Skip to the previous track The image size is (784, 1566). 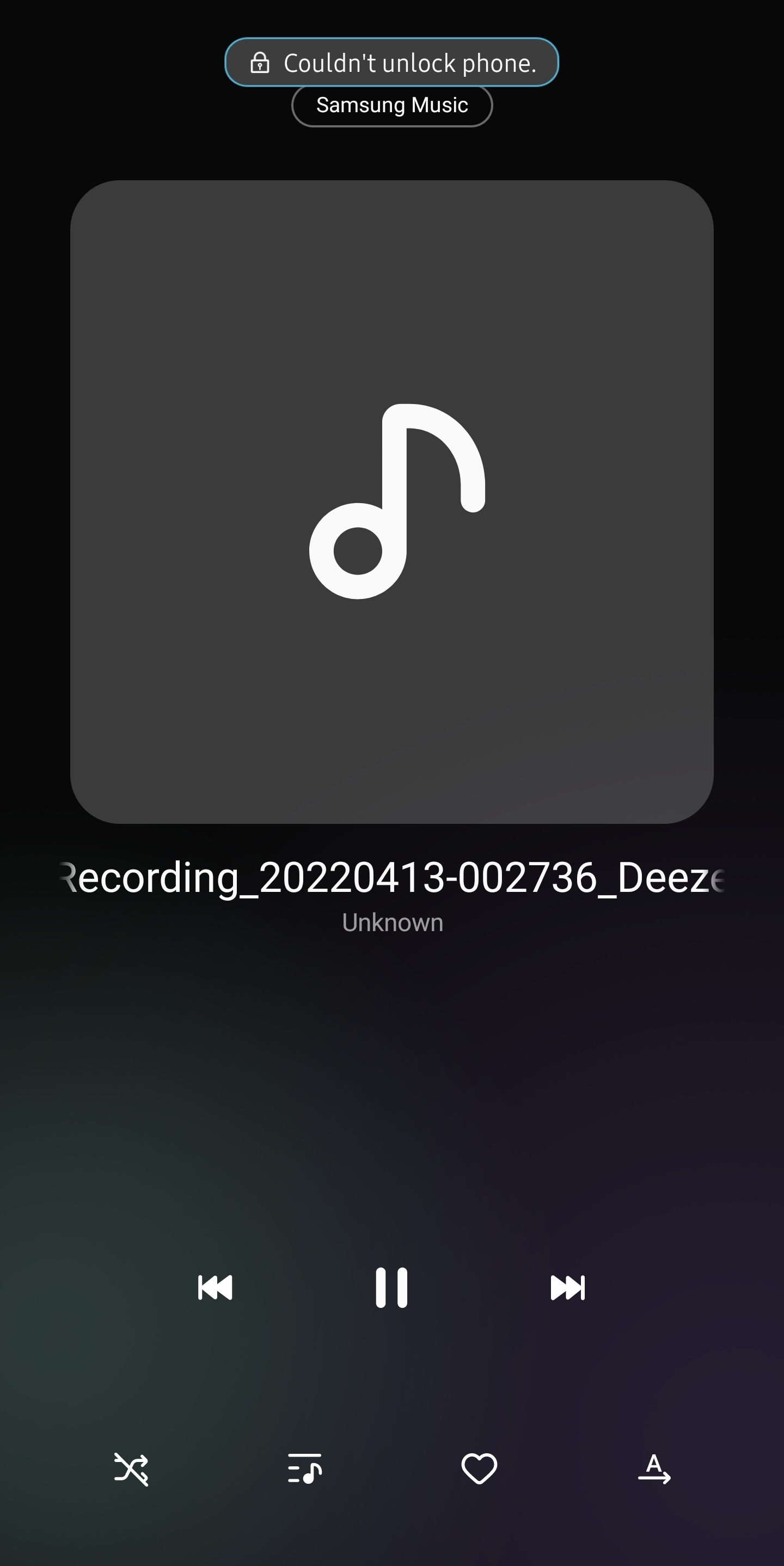pyautogui.click(x=215, y=1287)
